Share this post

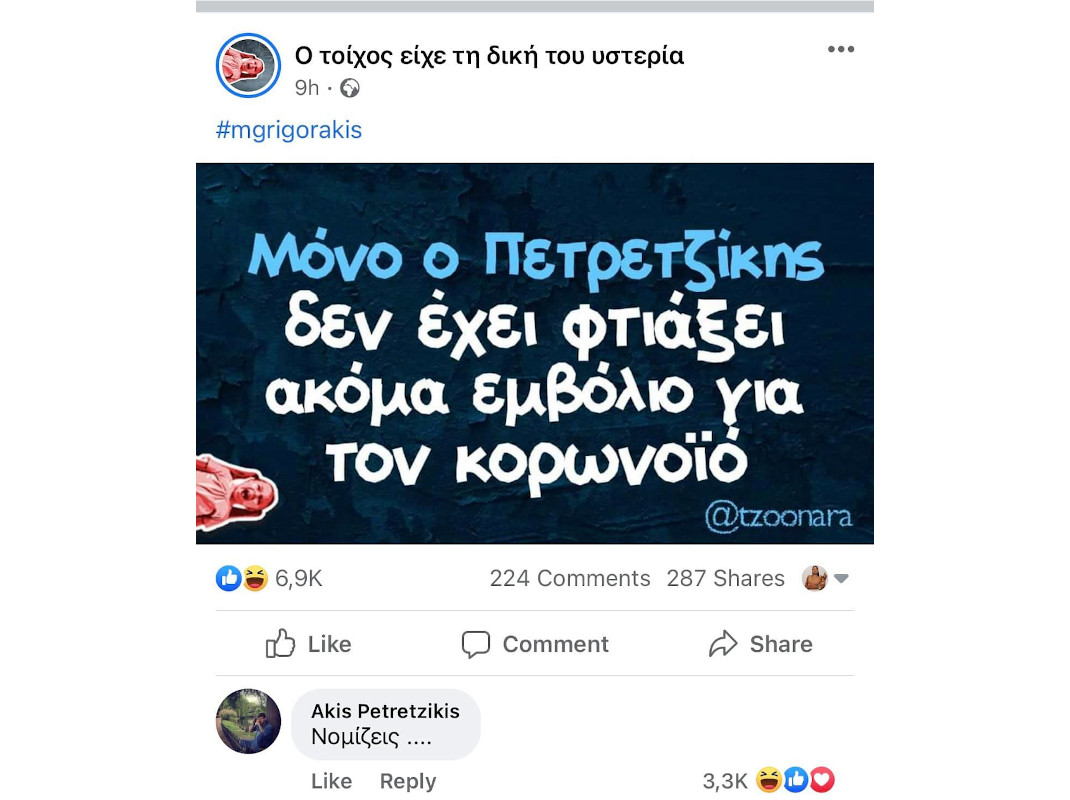[760, 644]
